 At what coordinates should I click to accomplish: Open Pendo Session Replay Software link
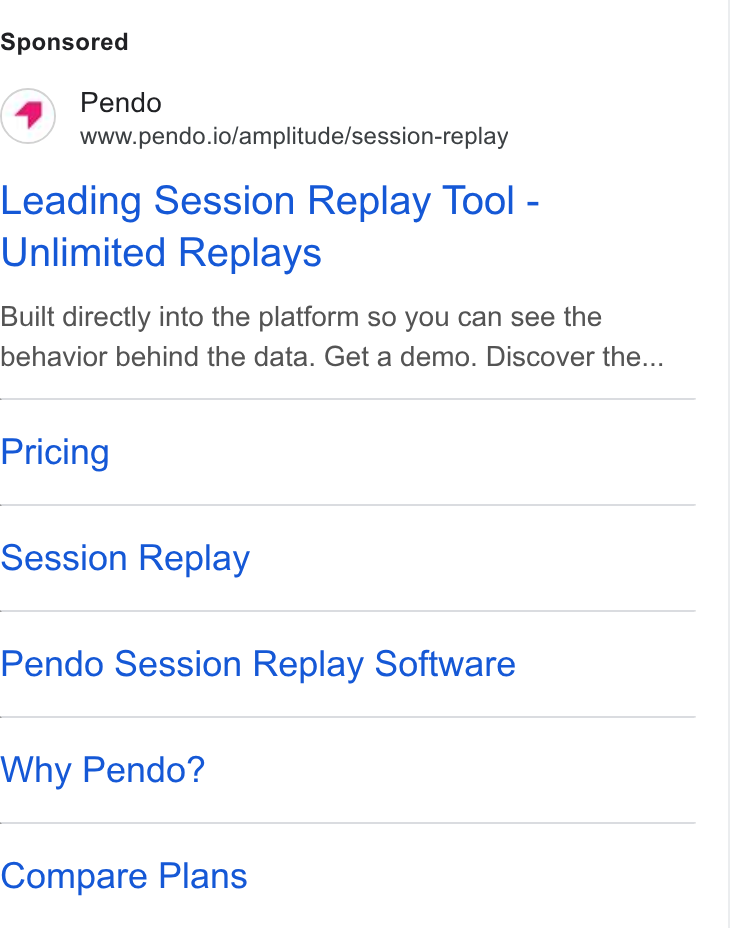click(258, 664)
